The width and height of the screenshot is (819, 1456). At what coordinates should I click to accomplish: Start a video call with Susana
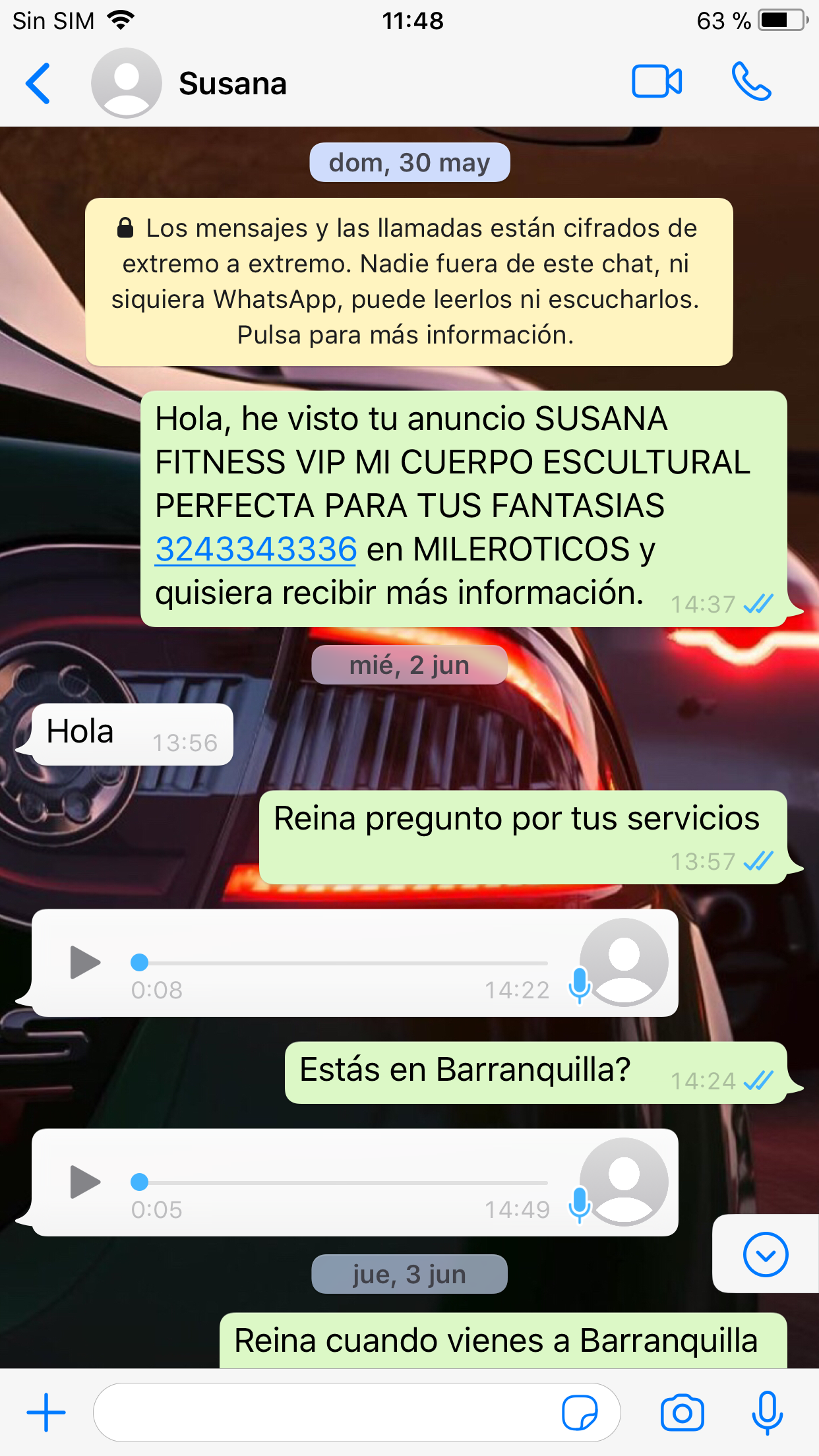656,82
